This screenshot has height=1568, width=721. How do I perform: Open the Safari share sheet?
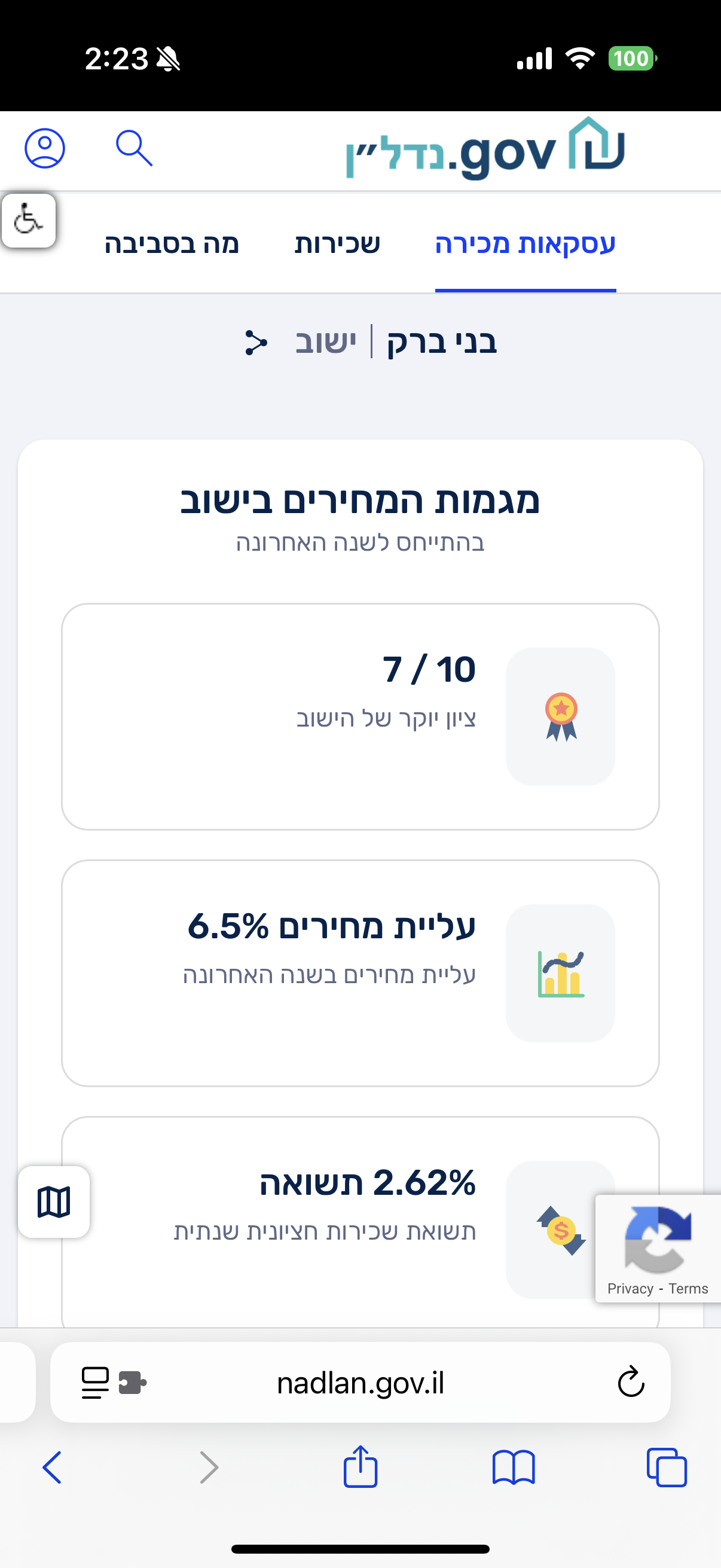(360, 1467)
